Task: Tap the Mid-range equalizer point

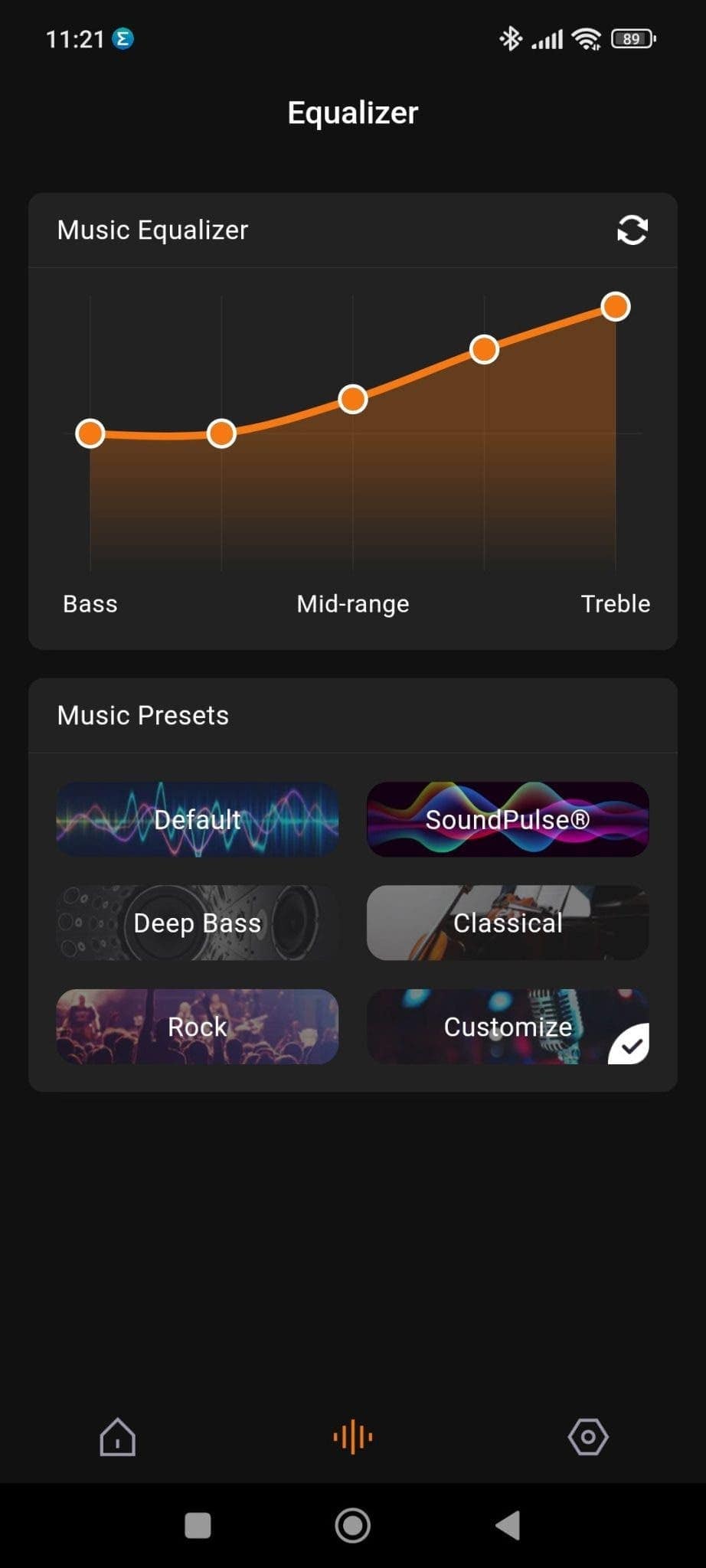Action: click(353, 399)
